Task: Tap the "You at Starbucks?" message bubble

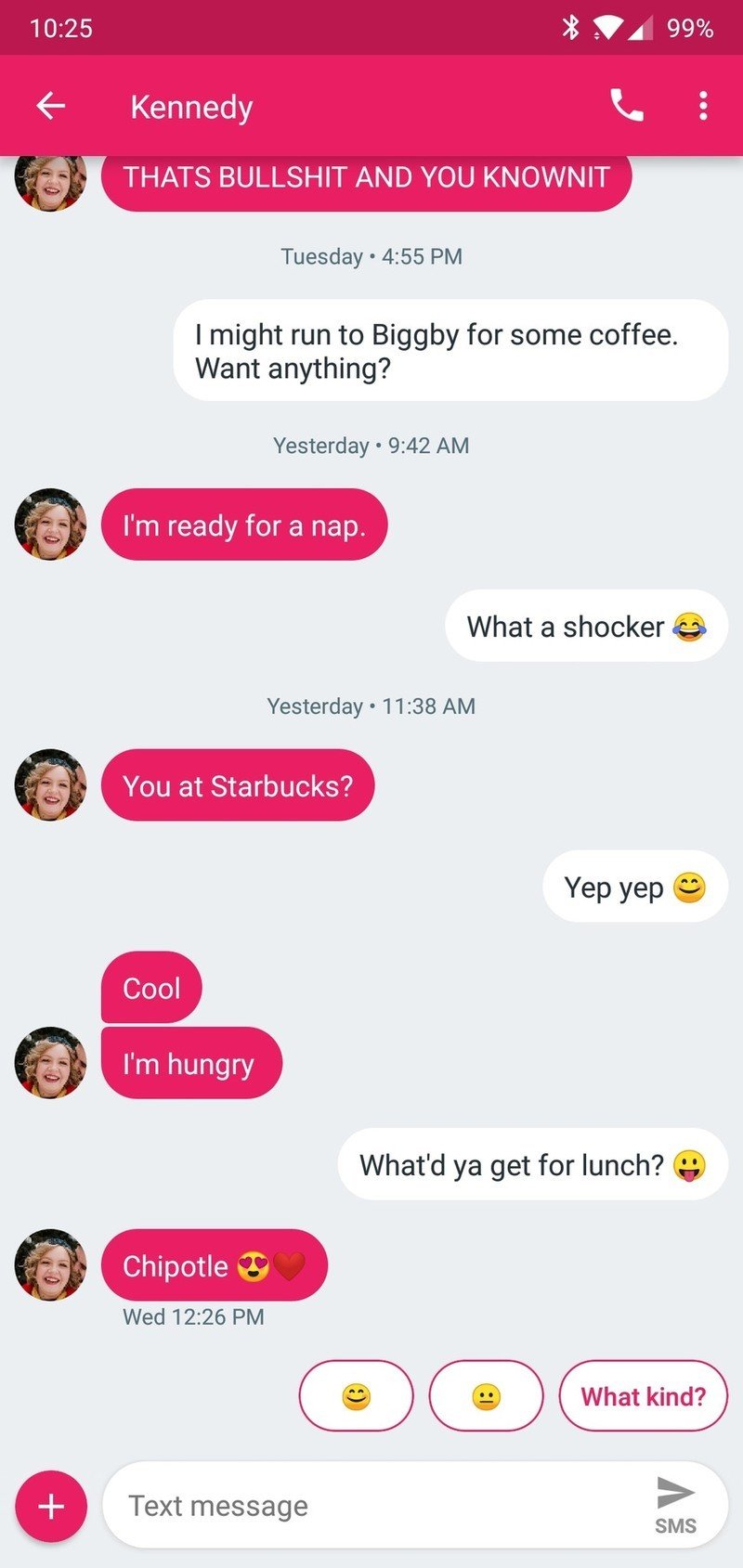Action: tap(238, 785)
